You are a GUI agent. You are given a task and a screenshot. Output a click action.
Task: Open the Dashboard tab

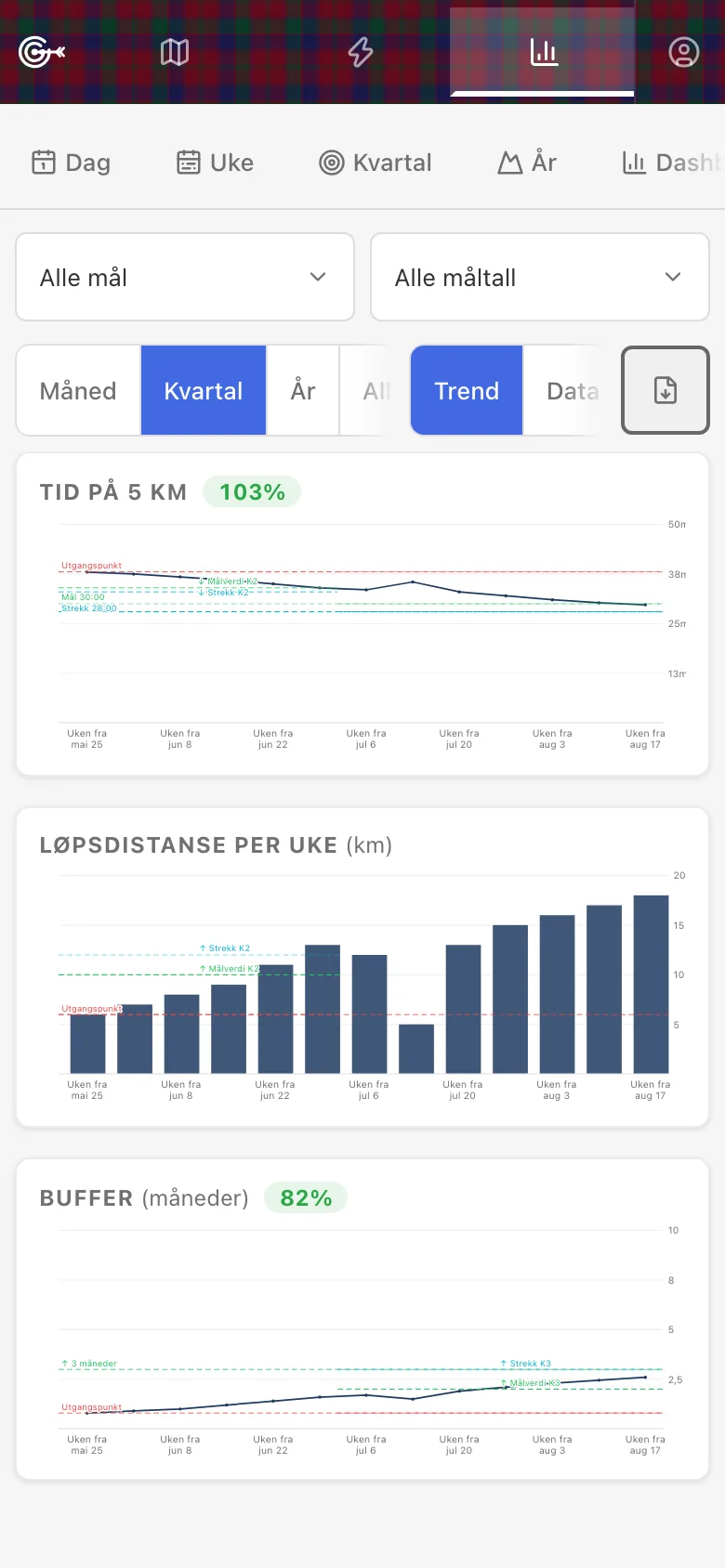pyautogui.click(x=673, y=163)
